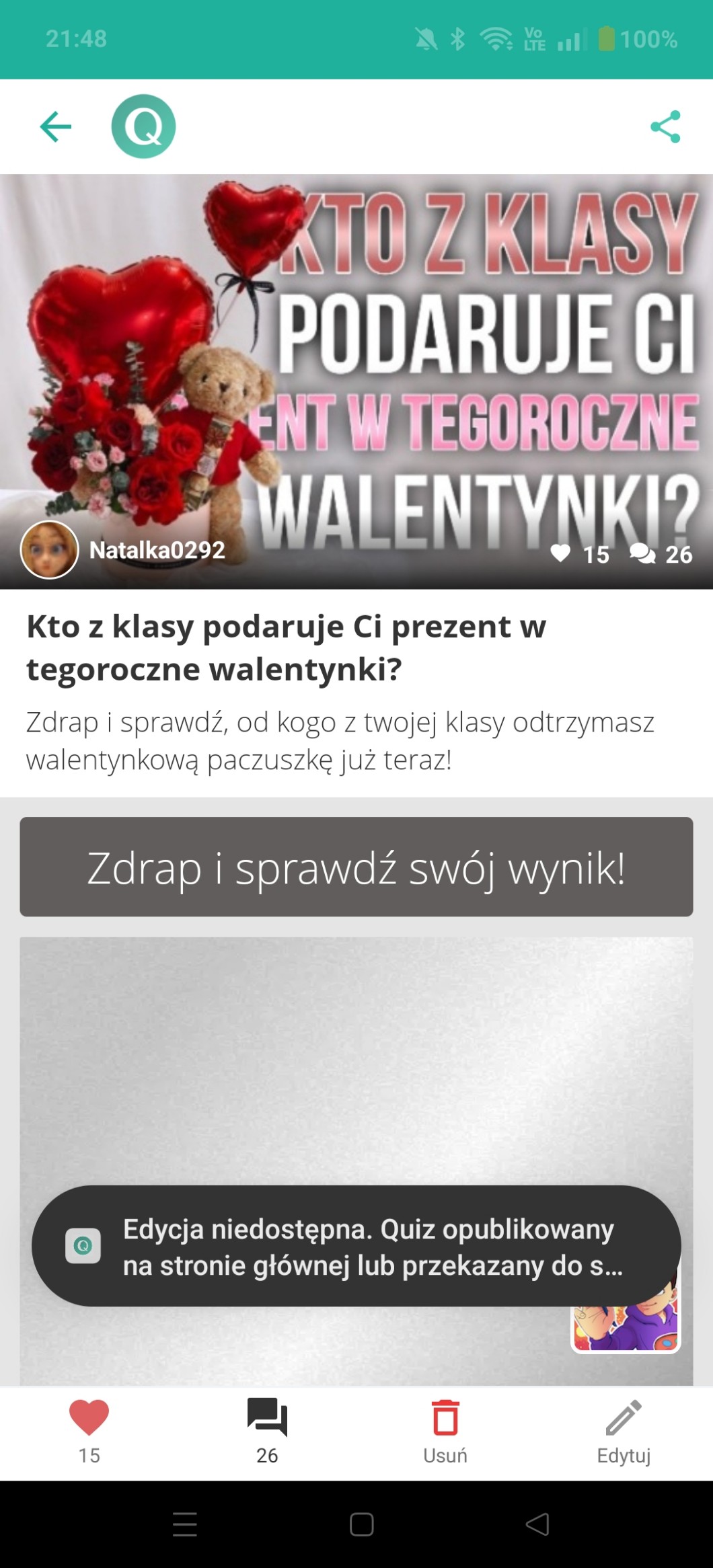Go to the system home screen
This screenshot has width=713, height=1568.
pos(361,1524)
